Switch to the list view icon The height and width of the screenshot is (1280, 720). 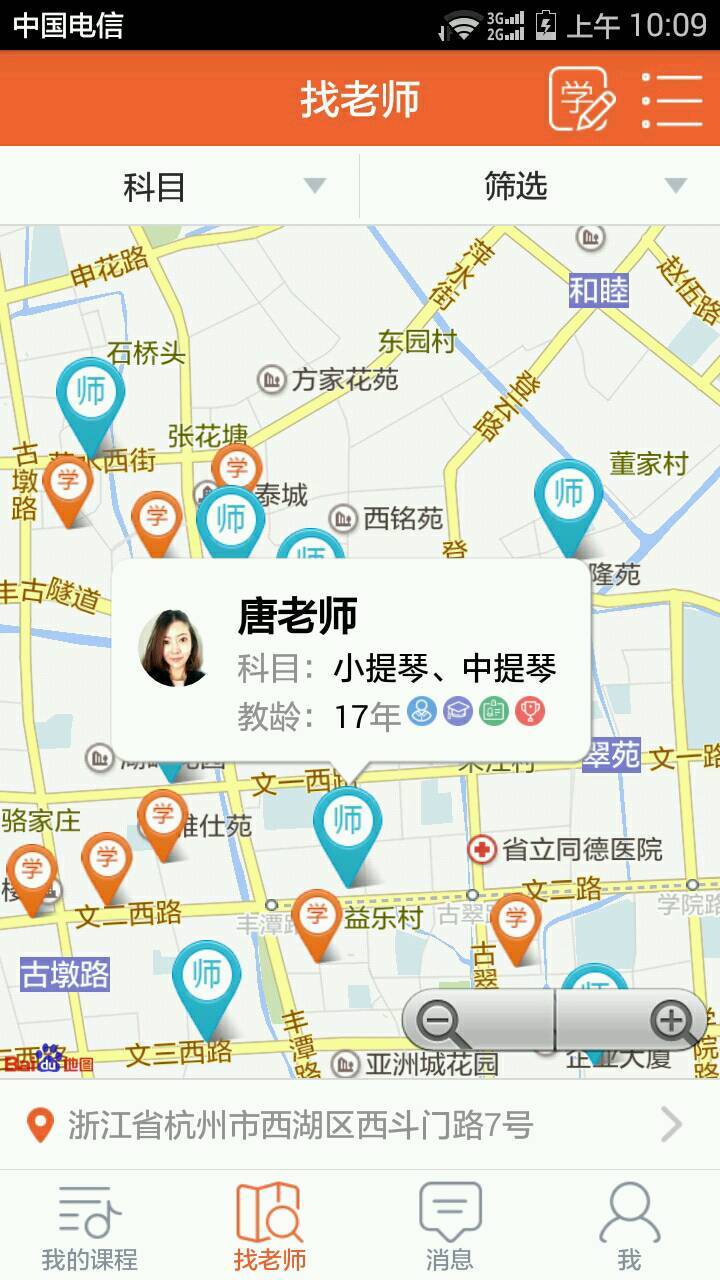tap(672, 99)
